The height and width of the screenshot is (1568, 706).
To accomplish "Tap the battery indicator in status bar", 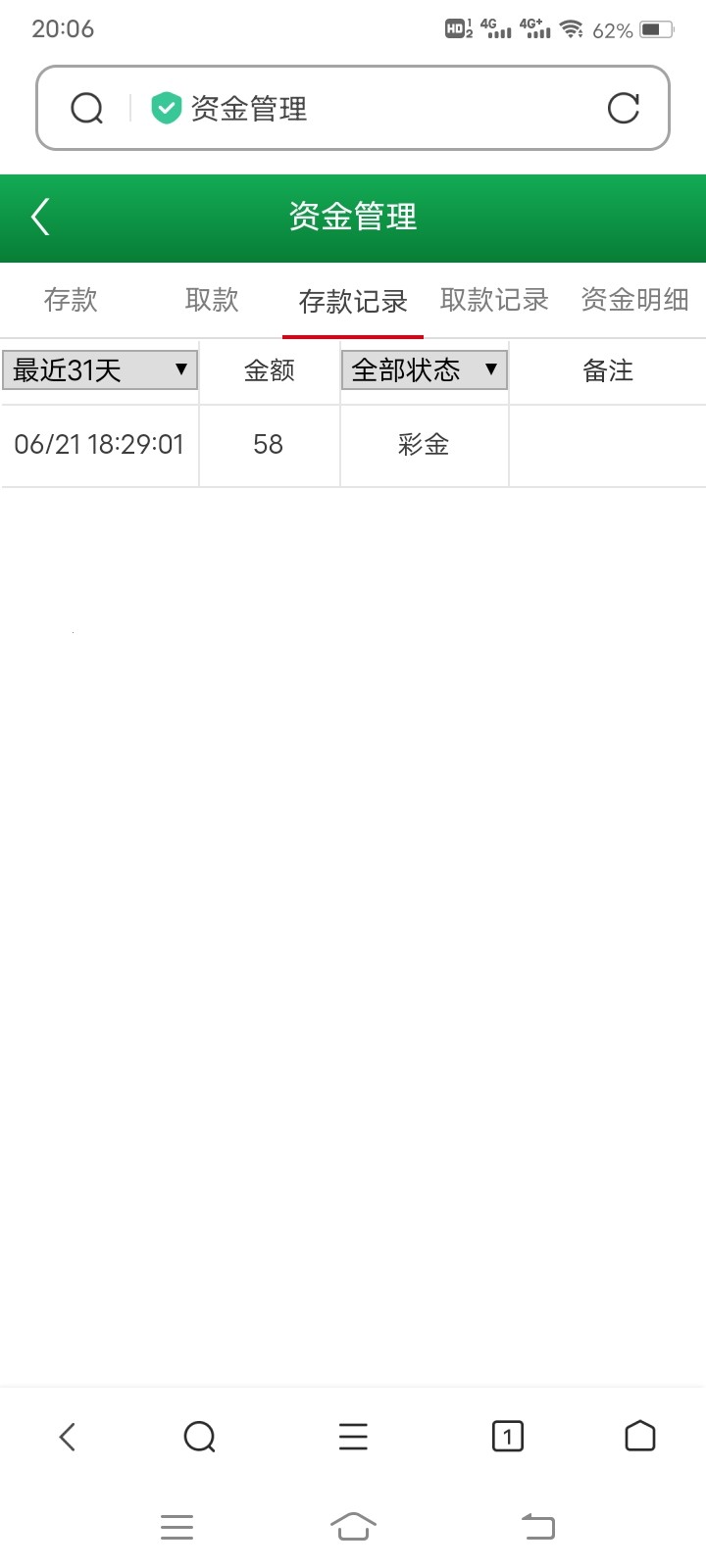I will click(x=655, y=28).
